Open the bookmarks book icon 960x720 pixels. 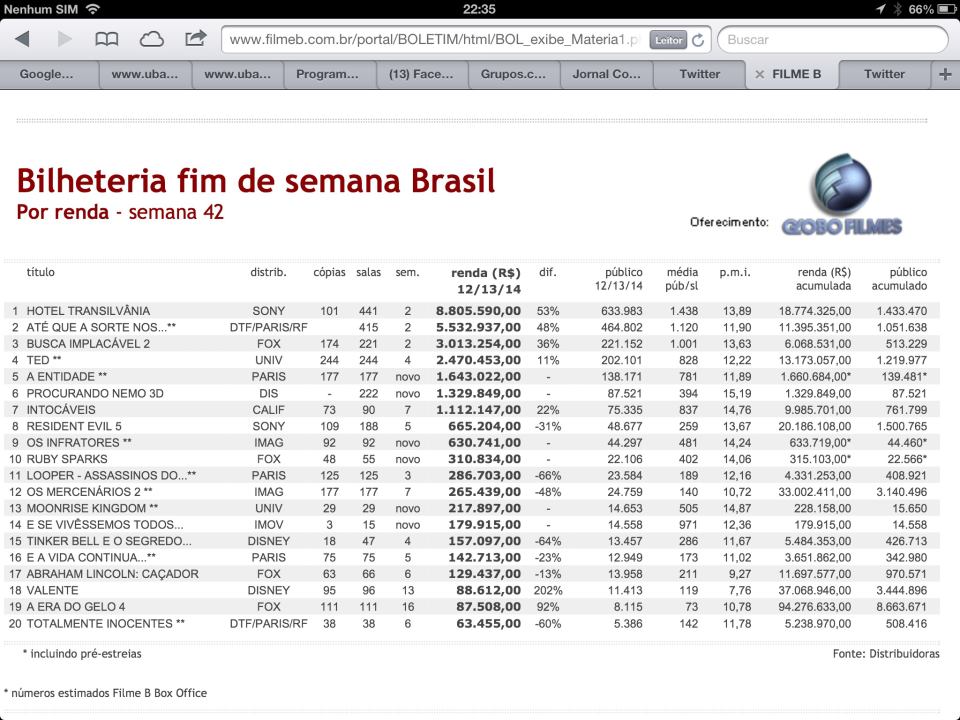pos(107,40)
